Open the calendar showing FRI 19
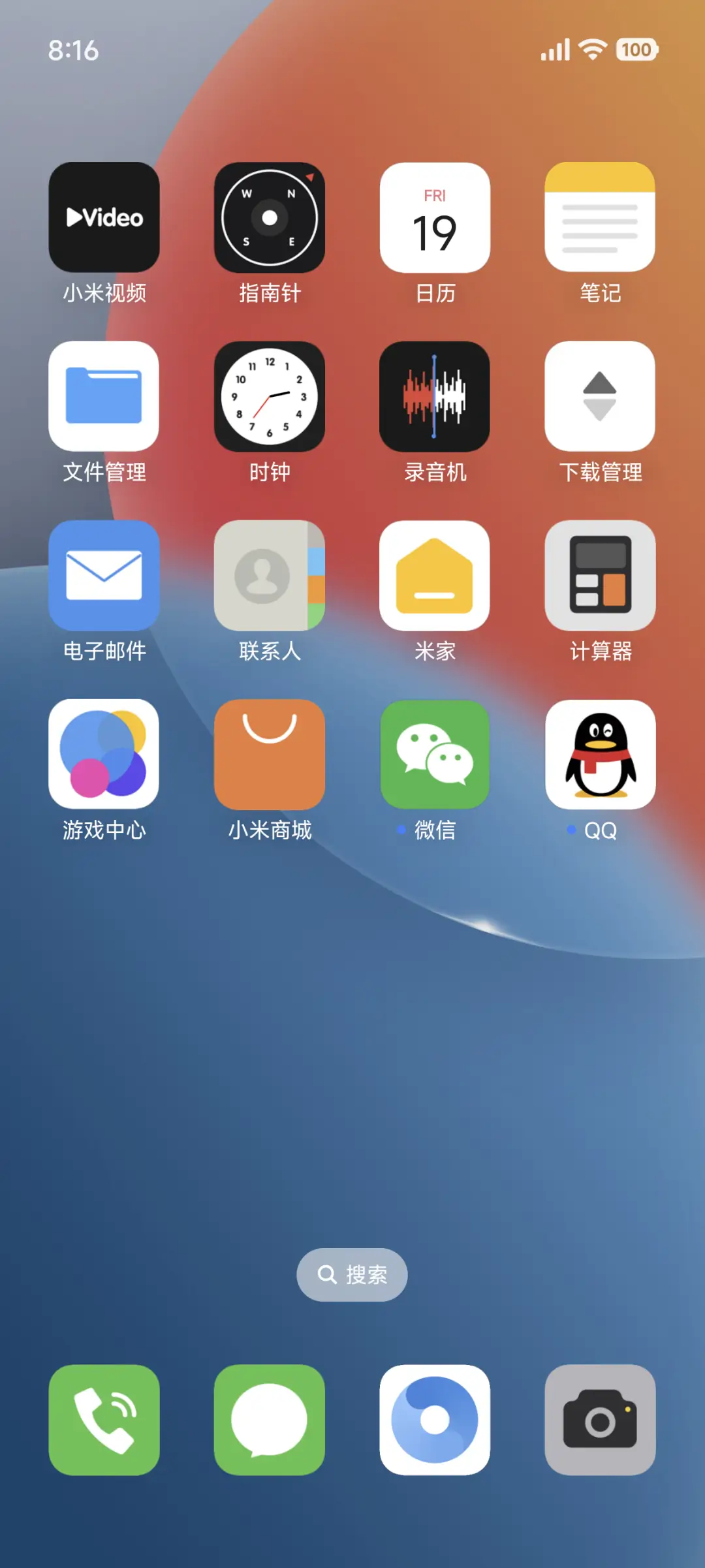705x1568 pixels. (x=435, y=217)
